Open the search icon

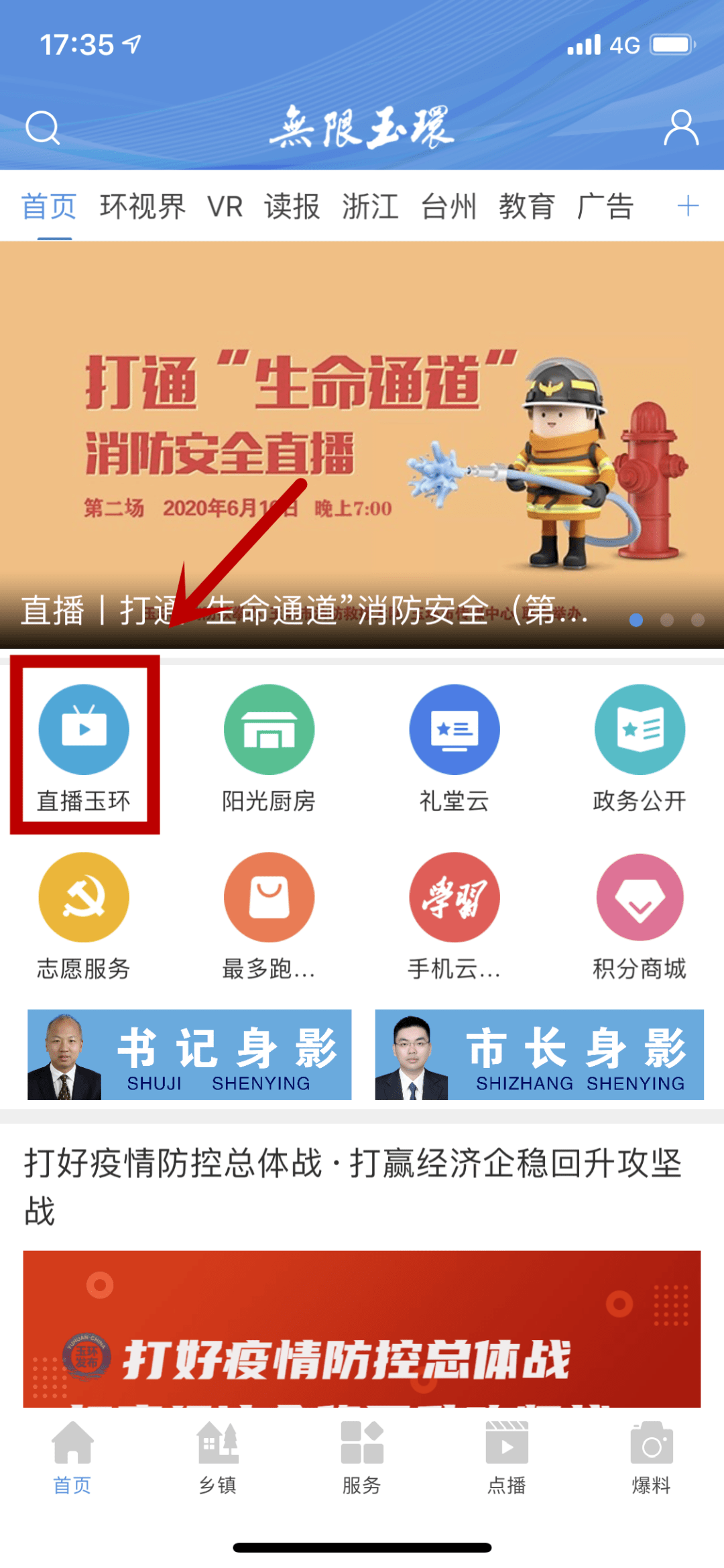[43, 127]
